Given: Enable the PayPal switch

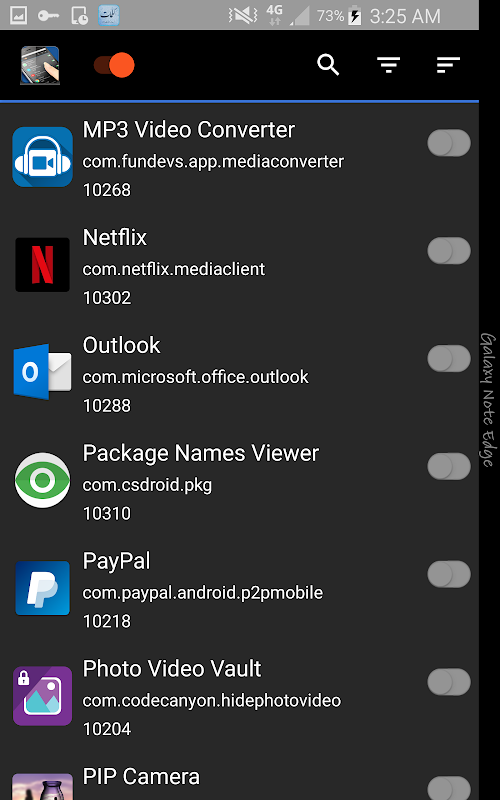Looking at the screenshot, I should (449, 574).
